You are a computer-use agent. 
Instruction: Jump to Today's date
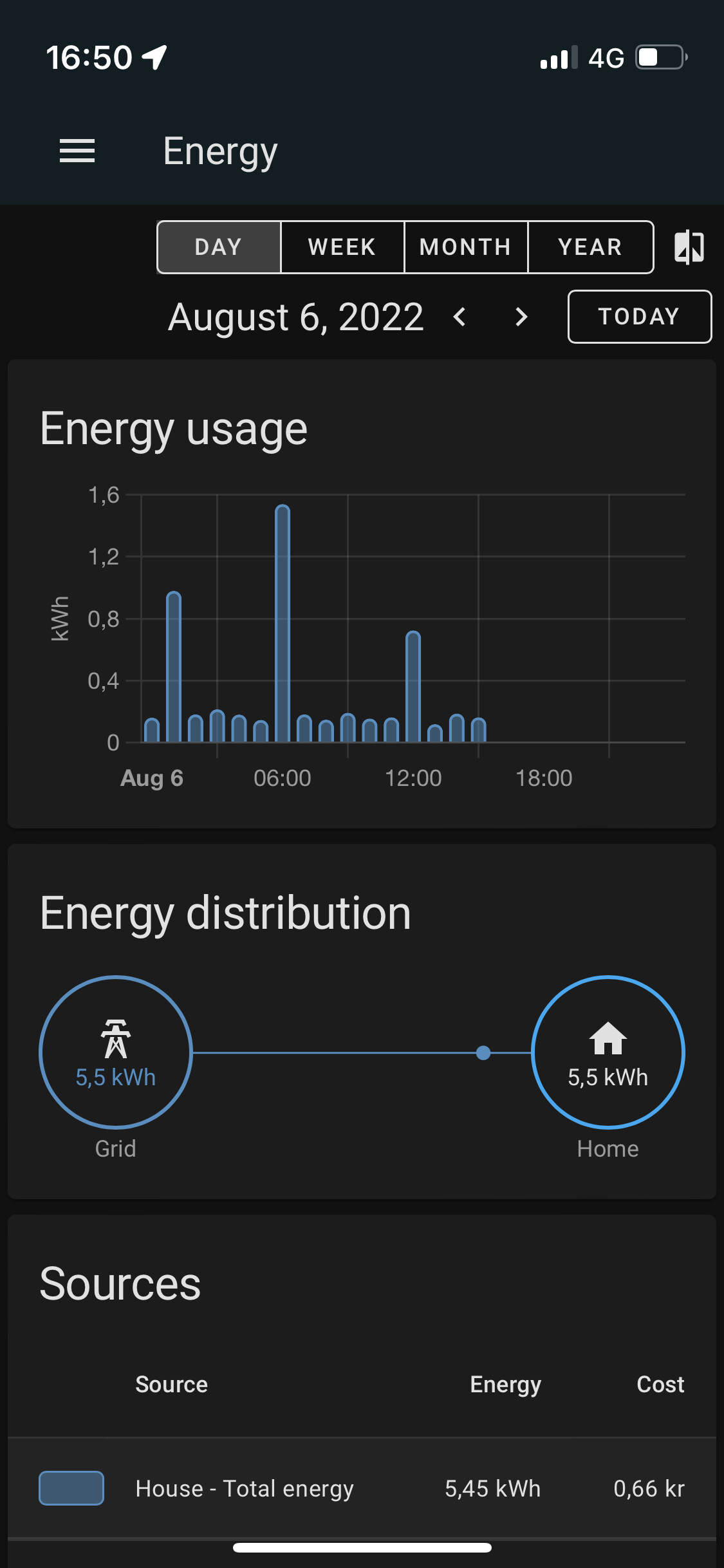click(640, 317)
